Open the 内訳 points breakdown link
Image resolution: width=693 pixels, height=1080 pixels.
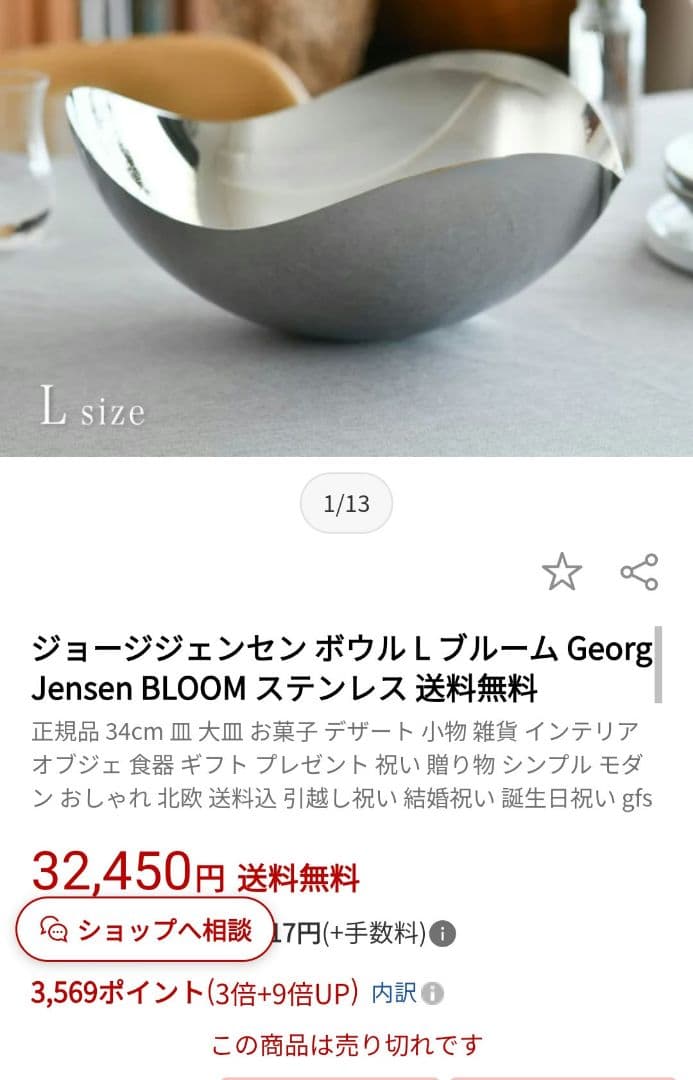pyautogui.click(x=393, y=993)
